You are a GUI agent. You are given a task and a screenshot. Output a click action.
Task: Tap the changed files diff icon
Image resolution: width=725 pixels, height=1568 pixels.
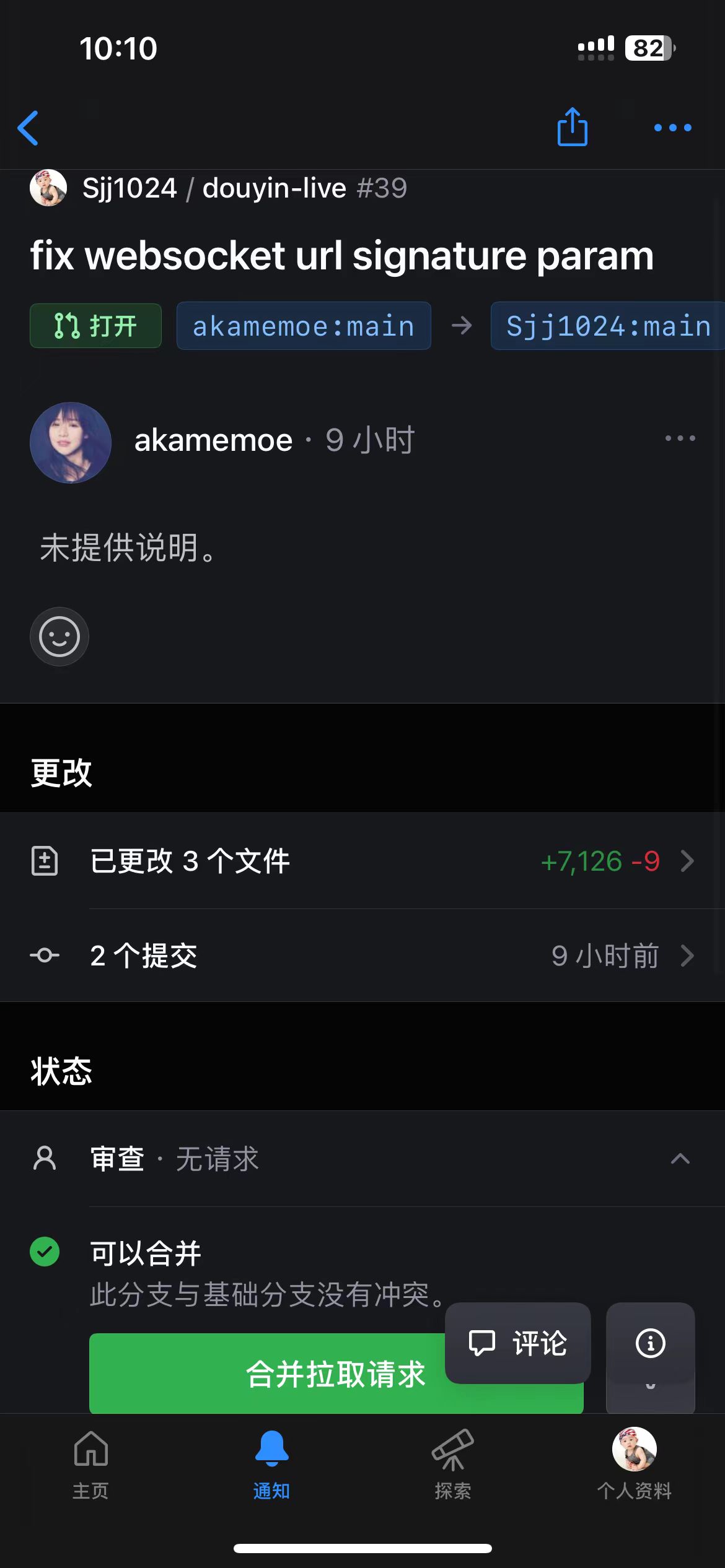44,860
